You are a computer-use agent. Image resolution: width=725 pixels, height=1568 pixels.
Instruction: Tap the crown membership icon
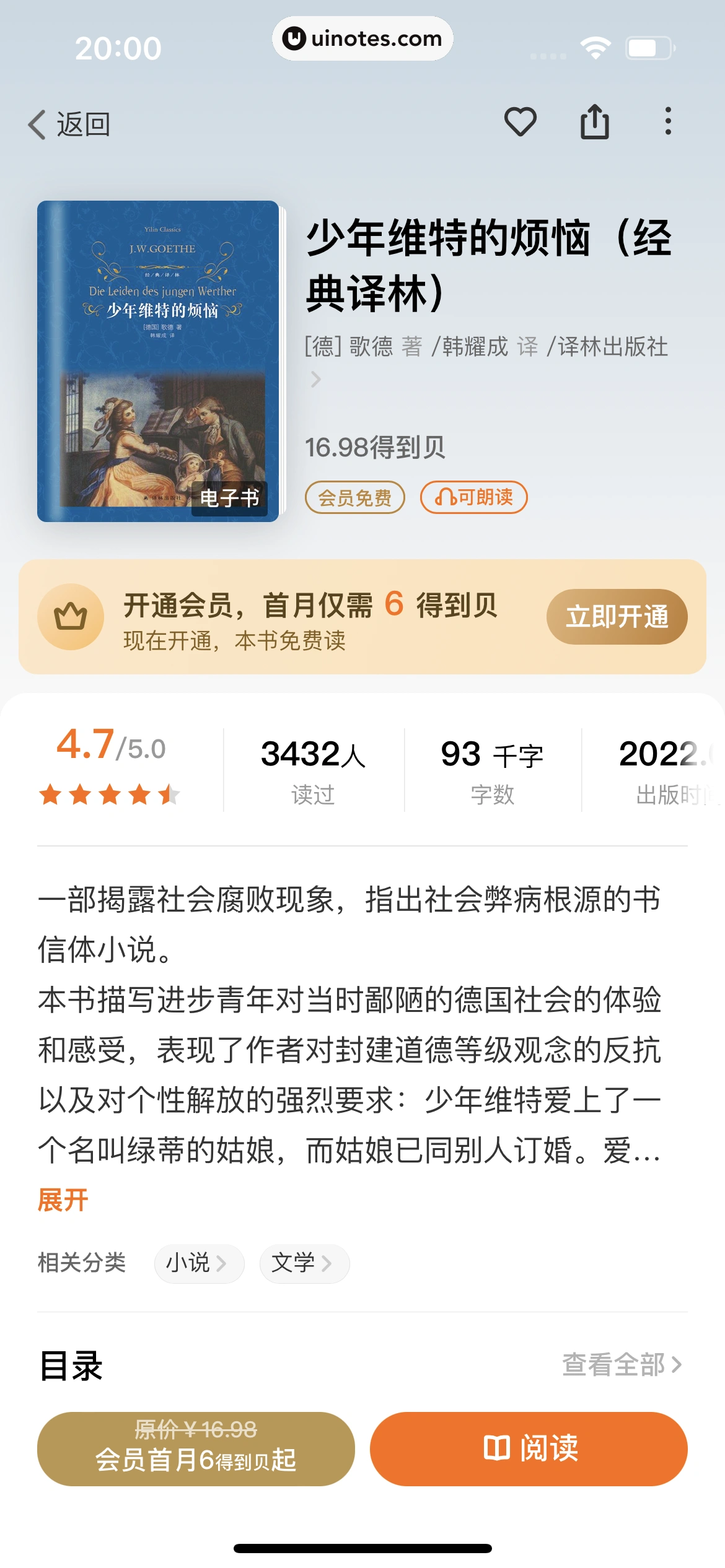tap(71, 616)
